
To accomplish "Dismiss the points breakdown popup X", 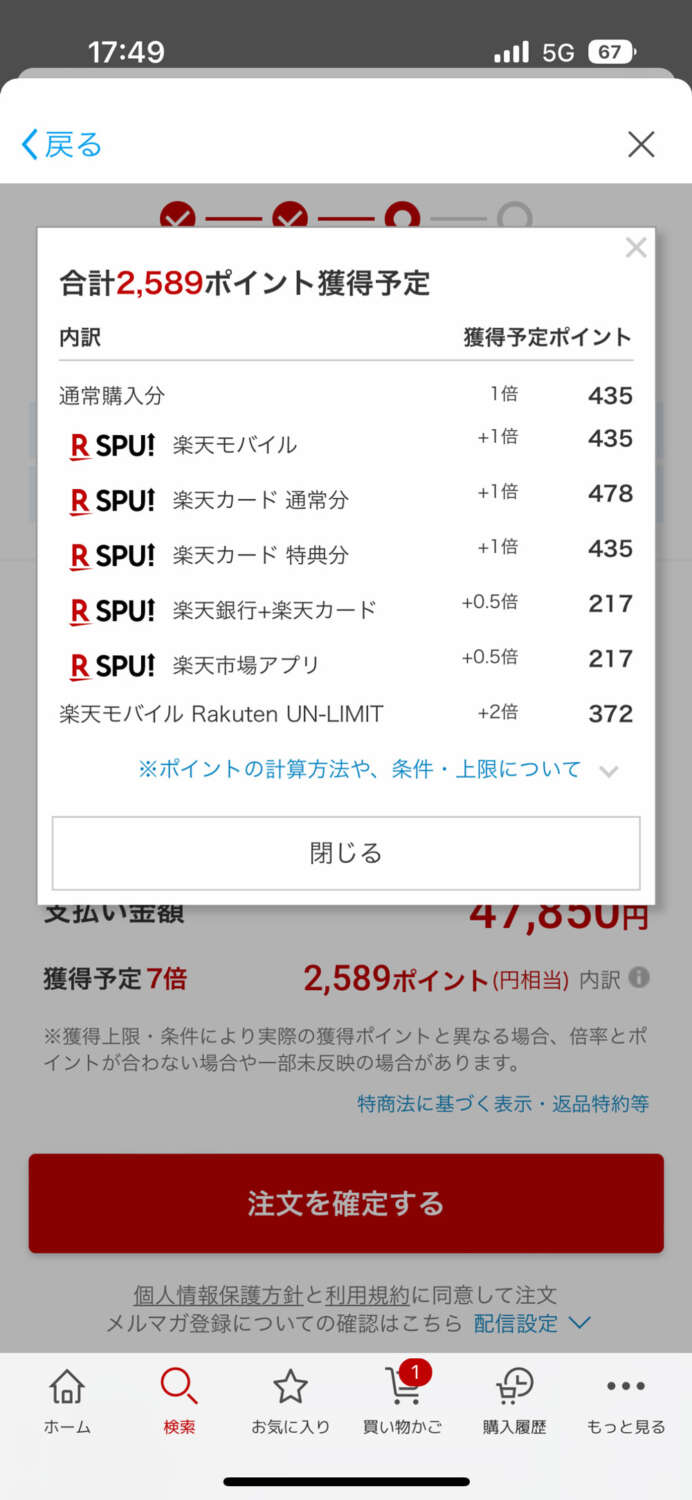I will click(x=636, y=248).
